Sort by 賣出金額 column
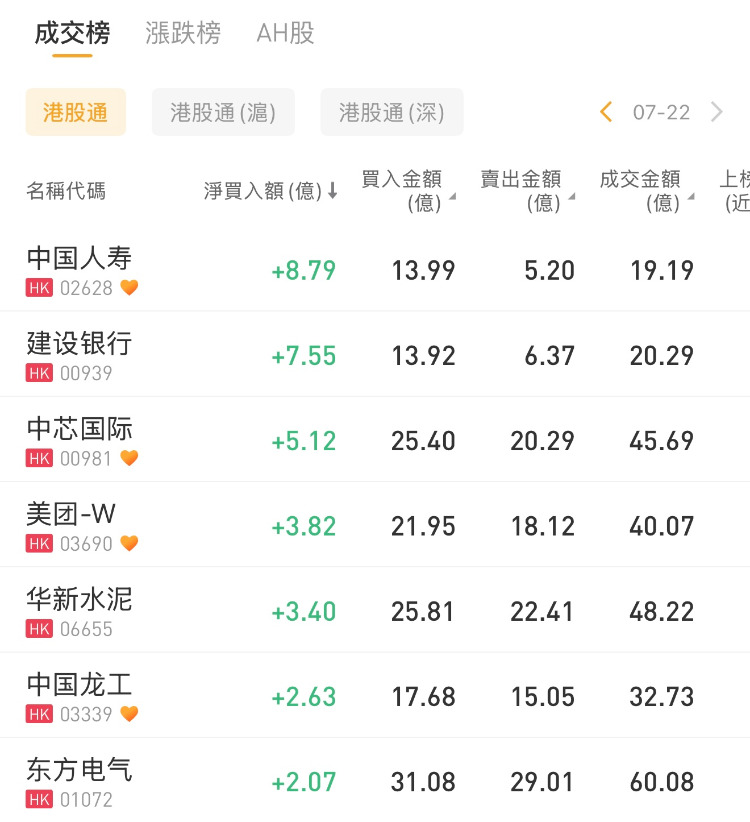The width and height of the screenshot is (750, 822). 527,191
